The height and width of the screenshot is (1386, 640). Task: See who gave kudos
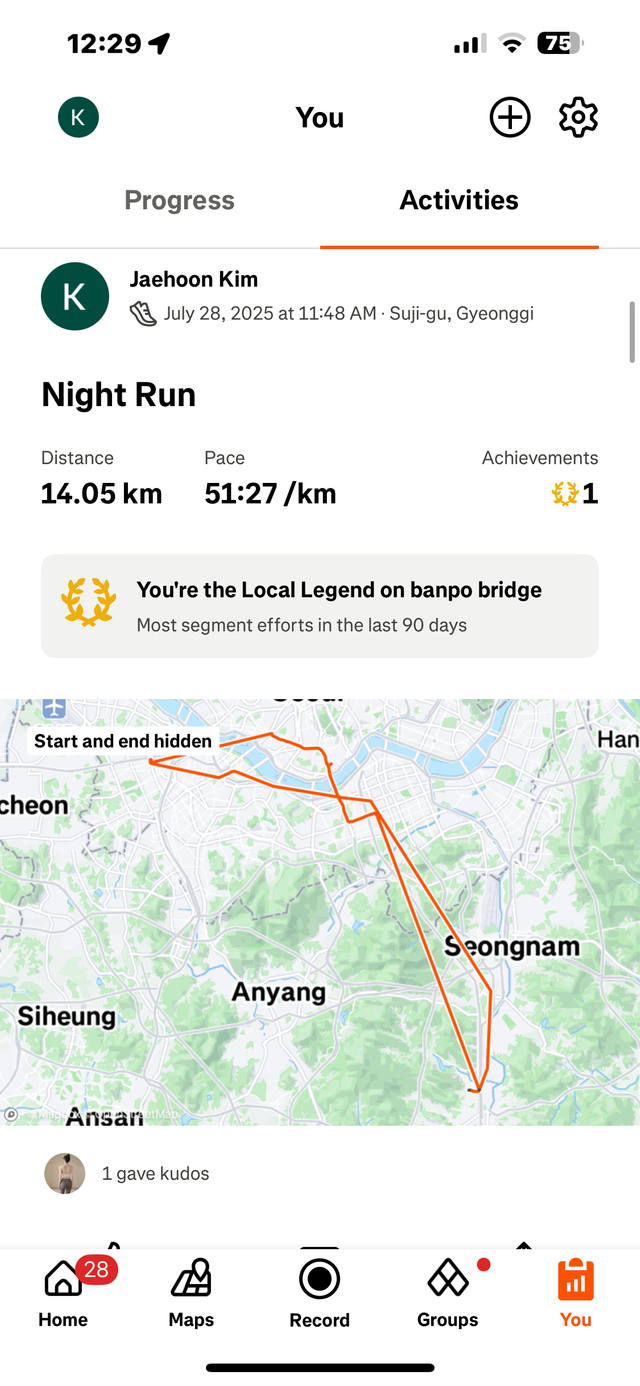[x=155, y=1174]
